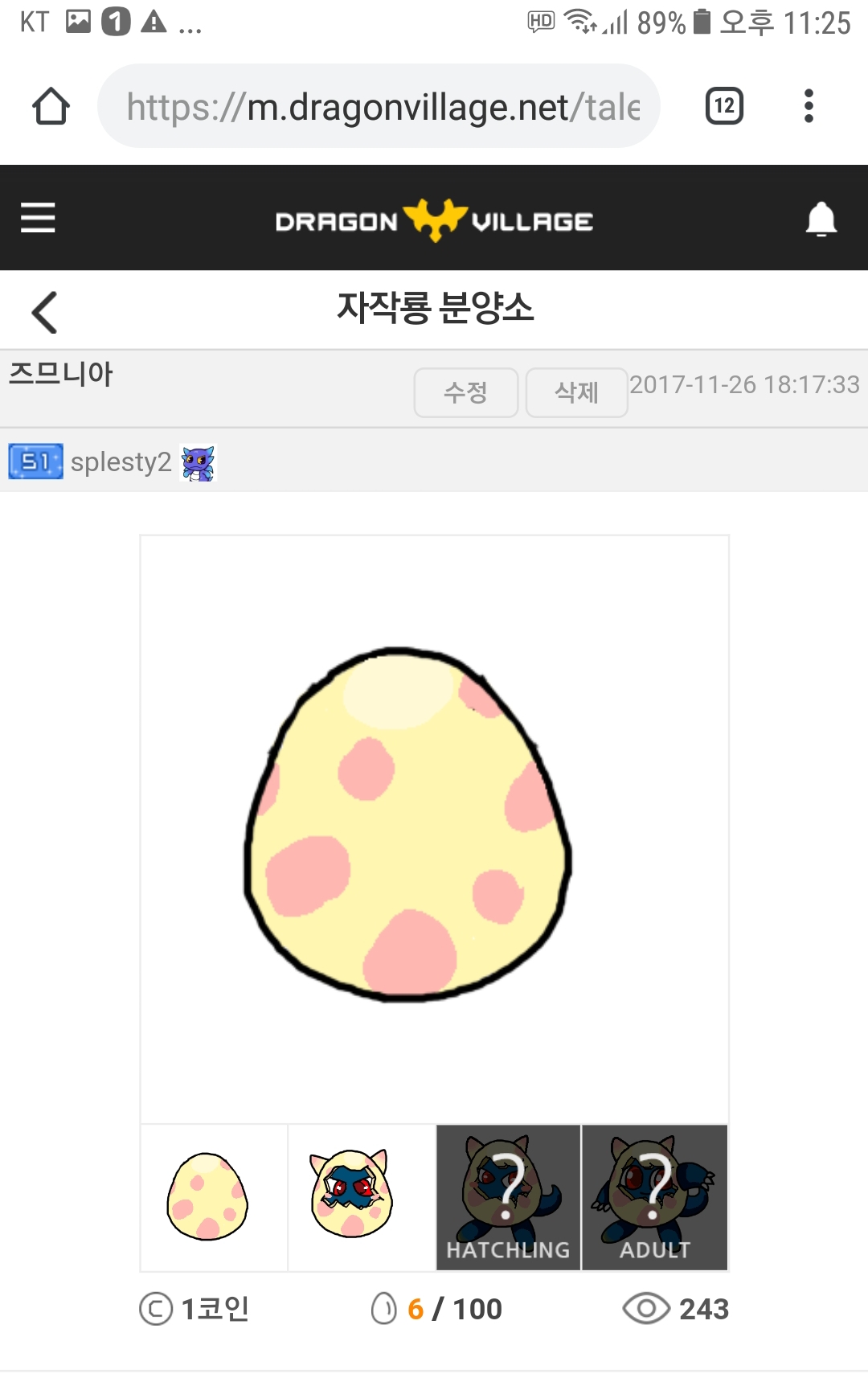The height and width of the screenshot is (1374, 868).
Task: Go back from 자작룡 분양소
Action: (x=45, y=312)
